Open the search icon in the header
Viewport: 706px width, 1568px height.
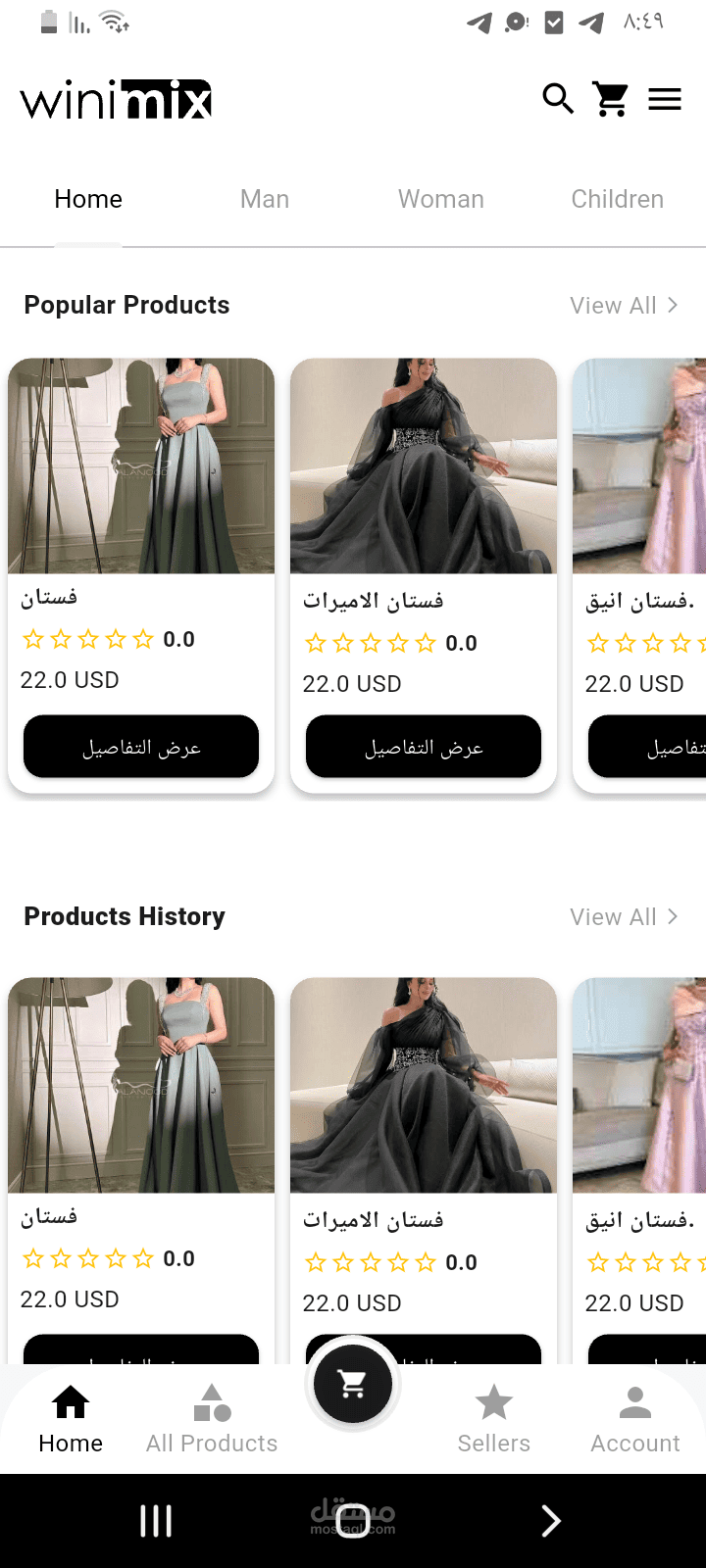point(558,99)
